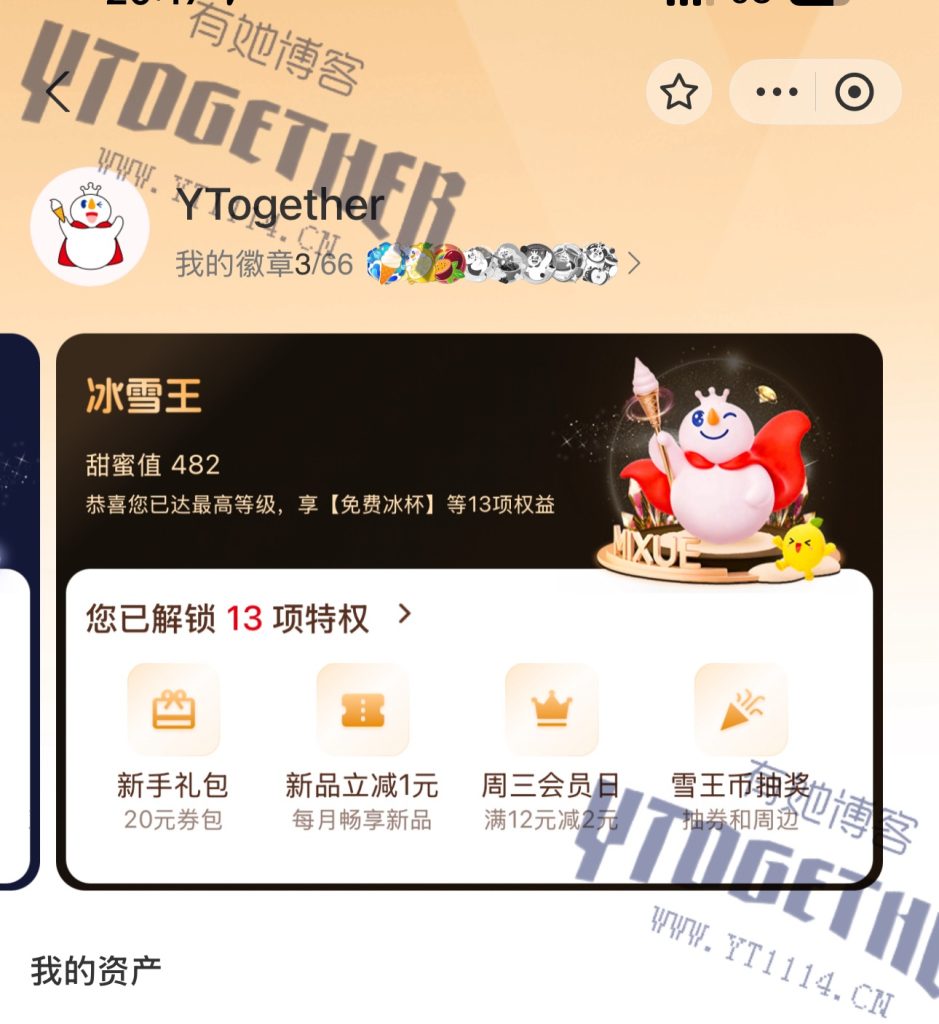Viewport: 939px width, 1024px height.
Task: Close the mini program with the circle button
Action: [854, 93]
